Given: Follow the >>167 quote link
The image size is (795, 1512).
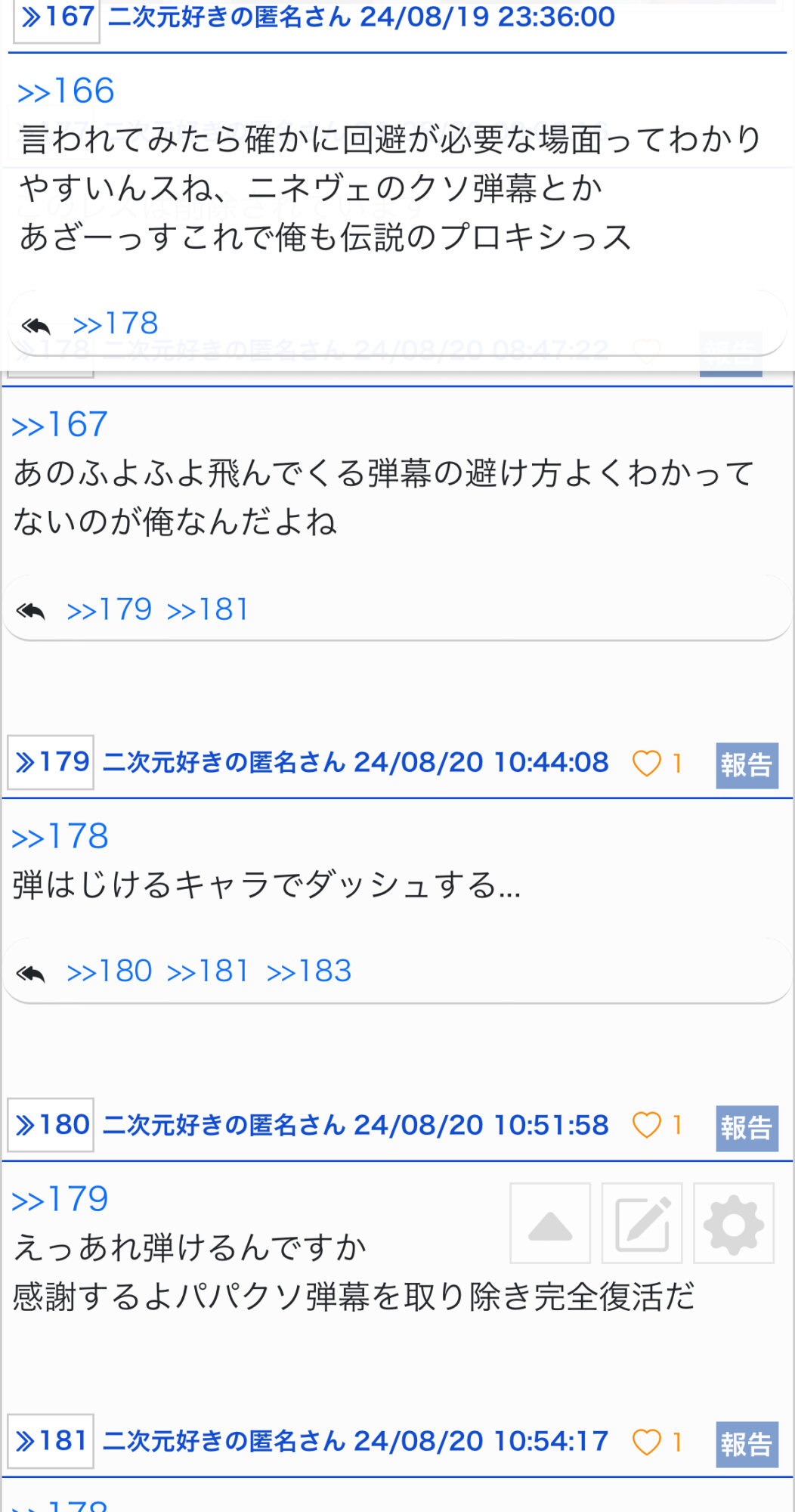Looking at the screenshot, I should click(60, 424).
